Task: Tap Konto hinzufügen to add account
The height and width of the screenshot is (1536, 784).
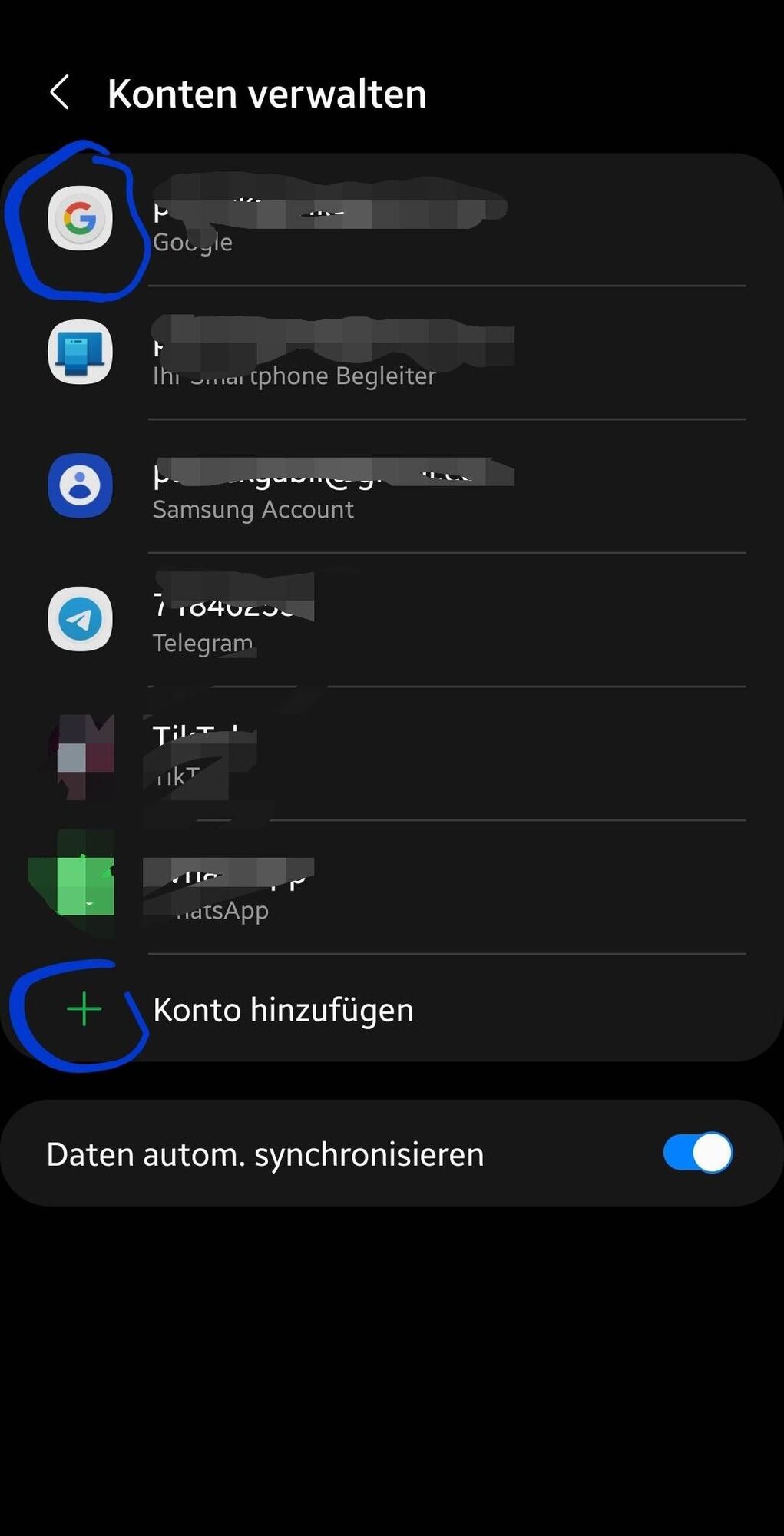Action: coord(283,1010)
